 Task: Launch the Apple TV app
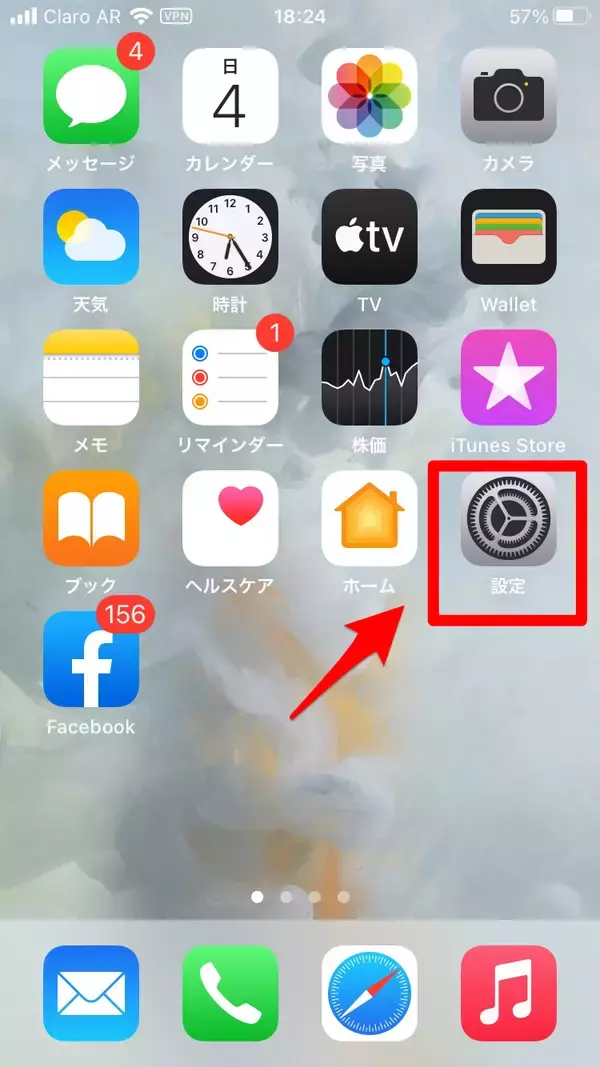tap(369, 237)
